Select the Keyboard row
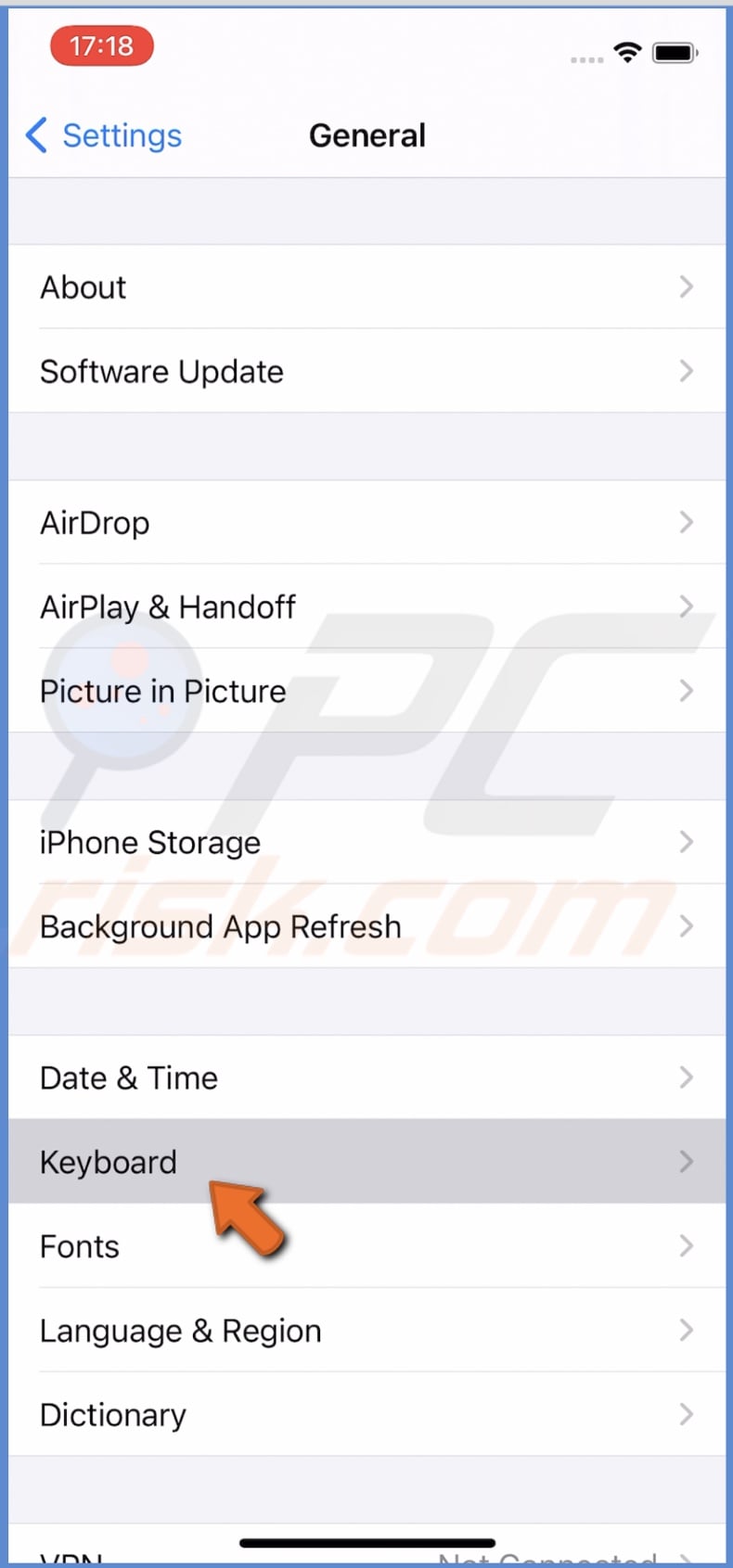733x1568 pixels. (x=366, y=1162)
